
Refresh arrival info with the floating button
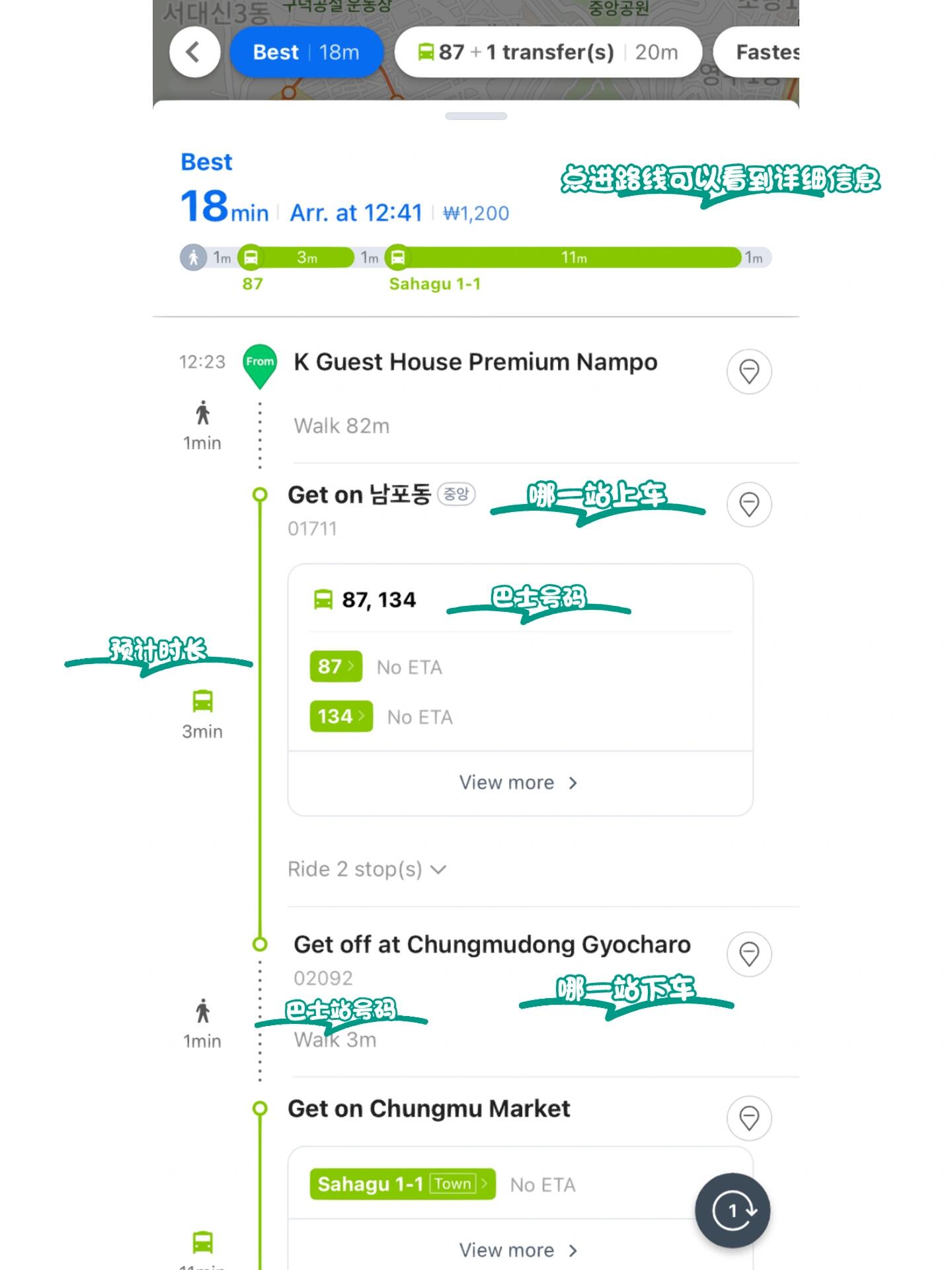tap(733, 1210)
